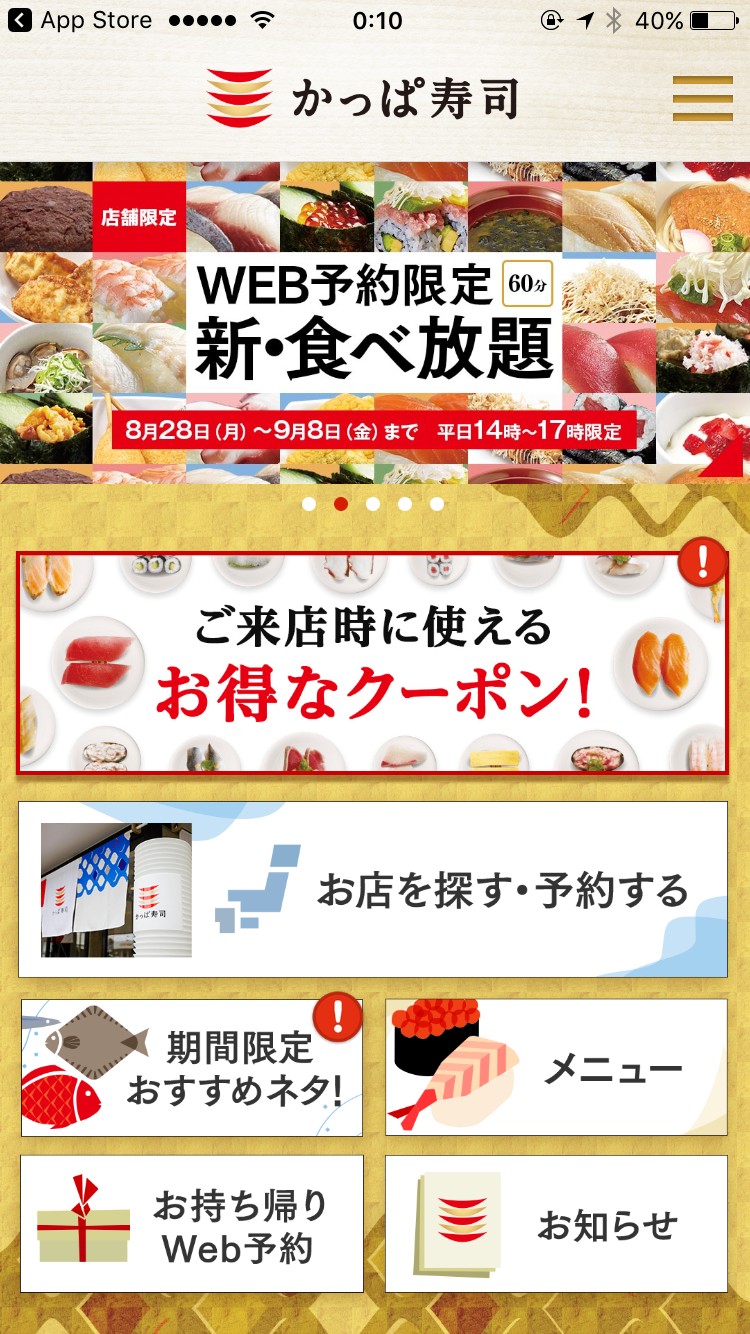Open the お得なクーポン coupon banner
750x1334 pixels.
(372, 662)
